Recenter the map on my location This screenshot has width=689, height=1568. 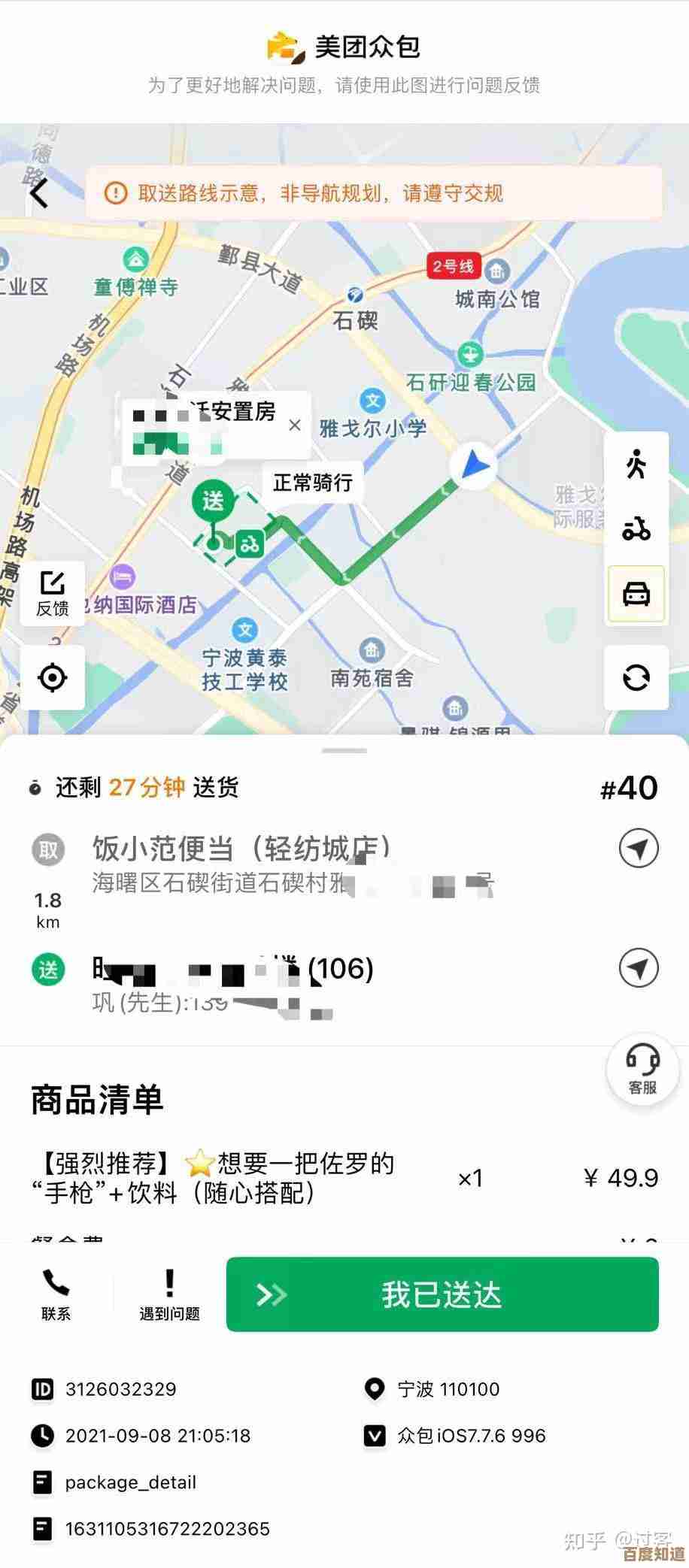pos(53,677)
